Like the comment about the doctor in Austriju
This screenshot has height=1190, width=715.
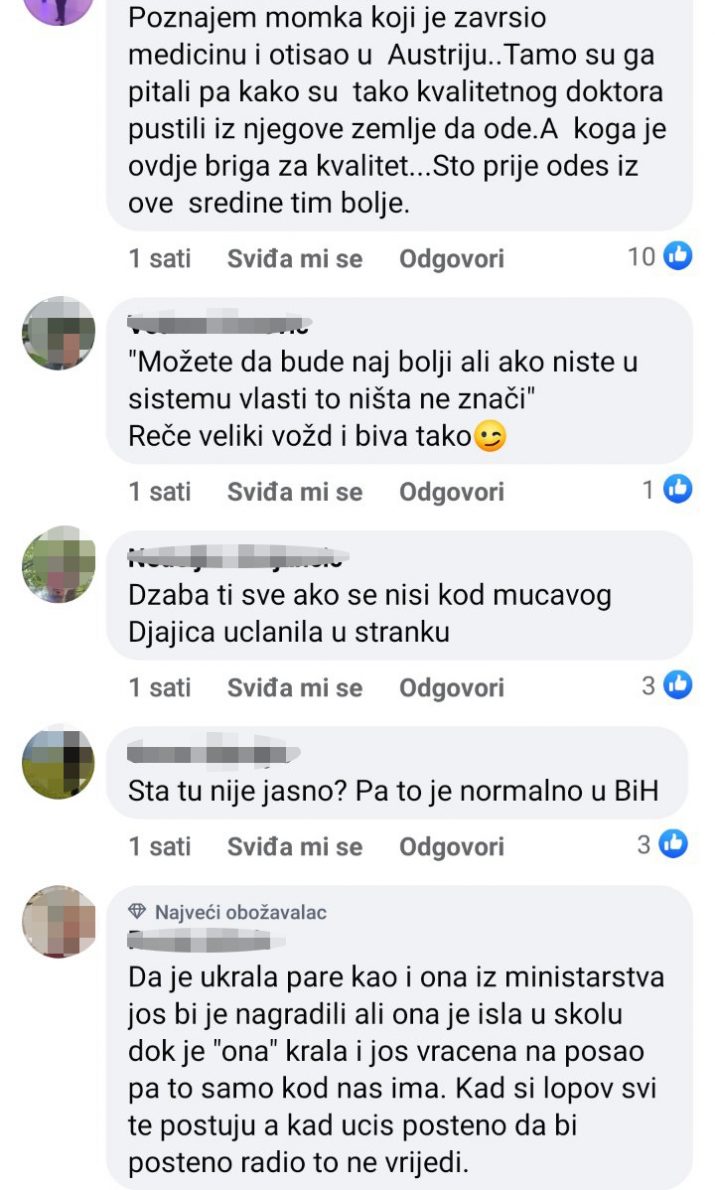pyautogui.click(x=294, y=259)
